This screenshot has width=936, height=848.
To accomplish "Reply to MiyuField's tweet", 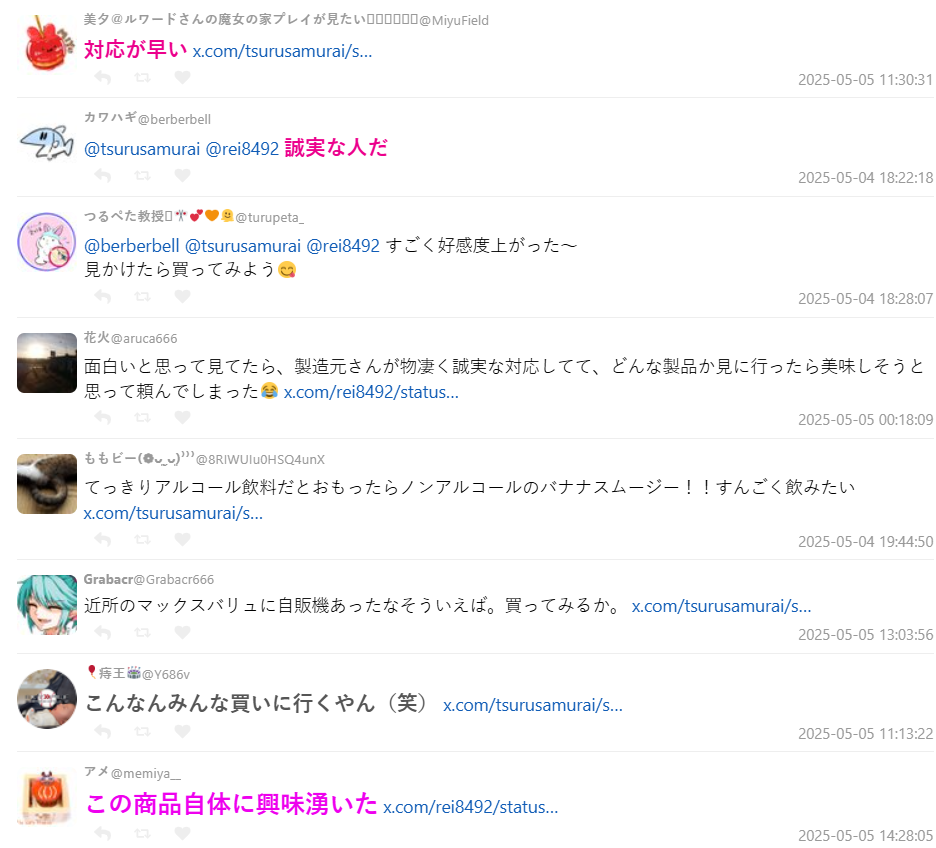I will [102, 77].
